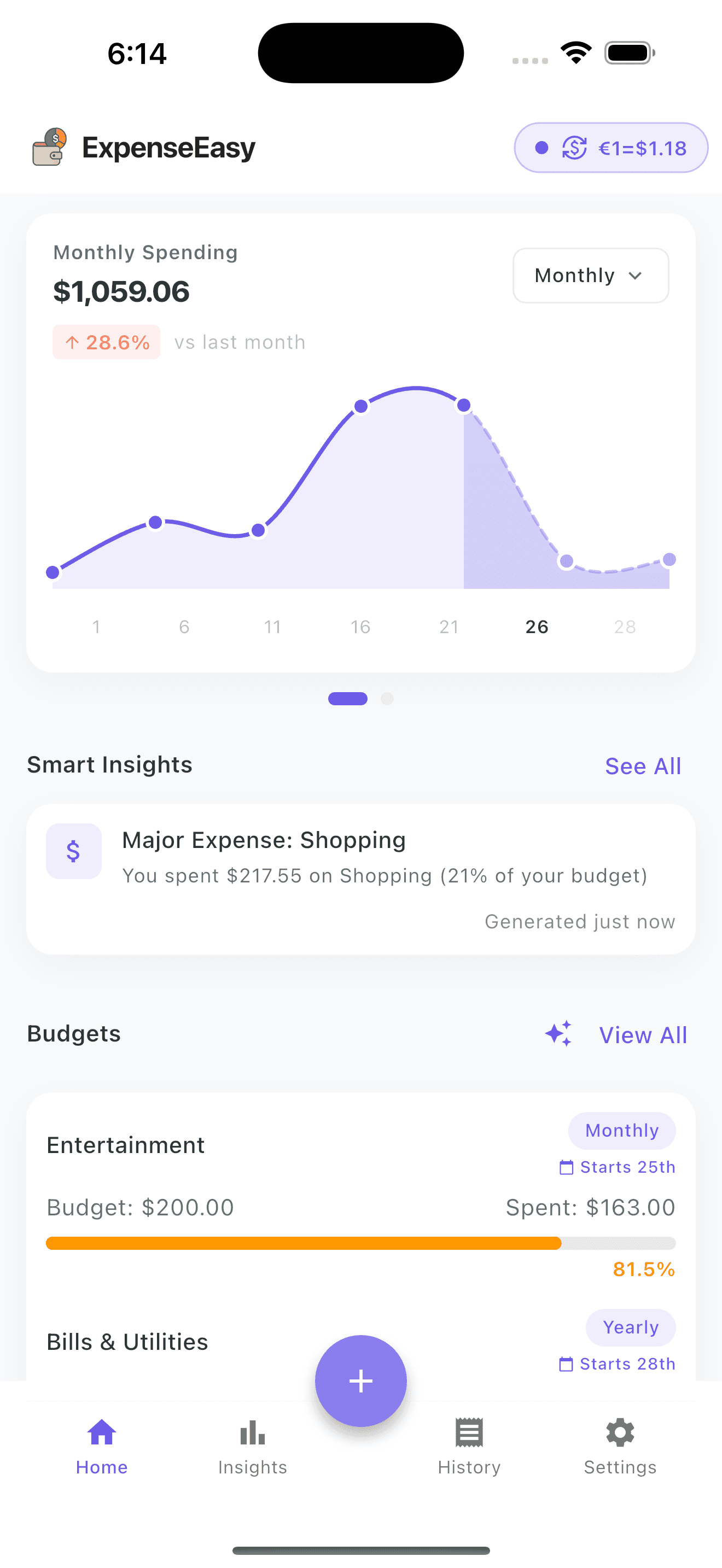
Task: Tap the calendar icon beside Starts 28th
Action: [566, 1364]
